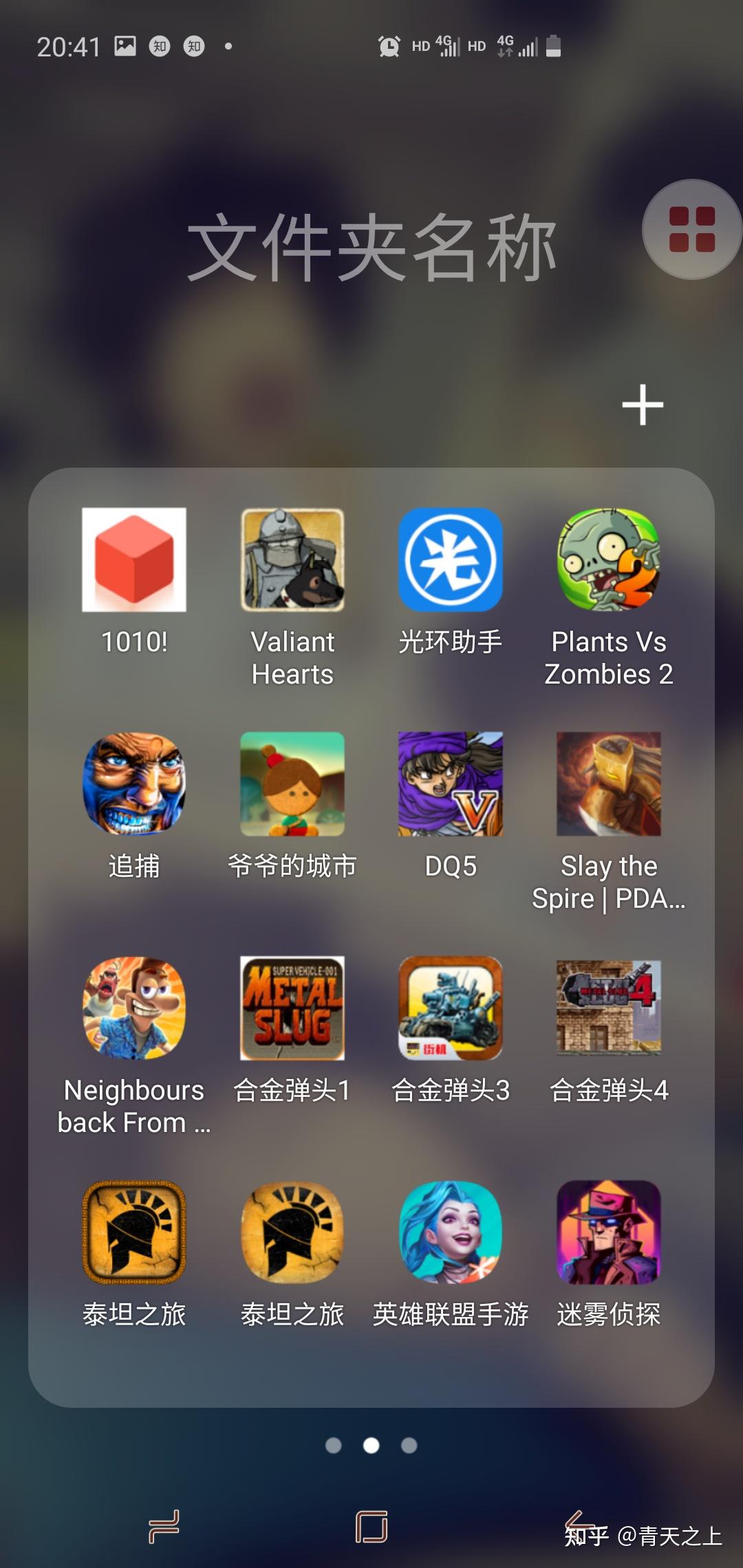Screen dimensions: 743x1568
Task: Open the floating four-square grid button
Action: click(x=691, y=230)
